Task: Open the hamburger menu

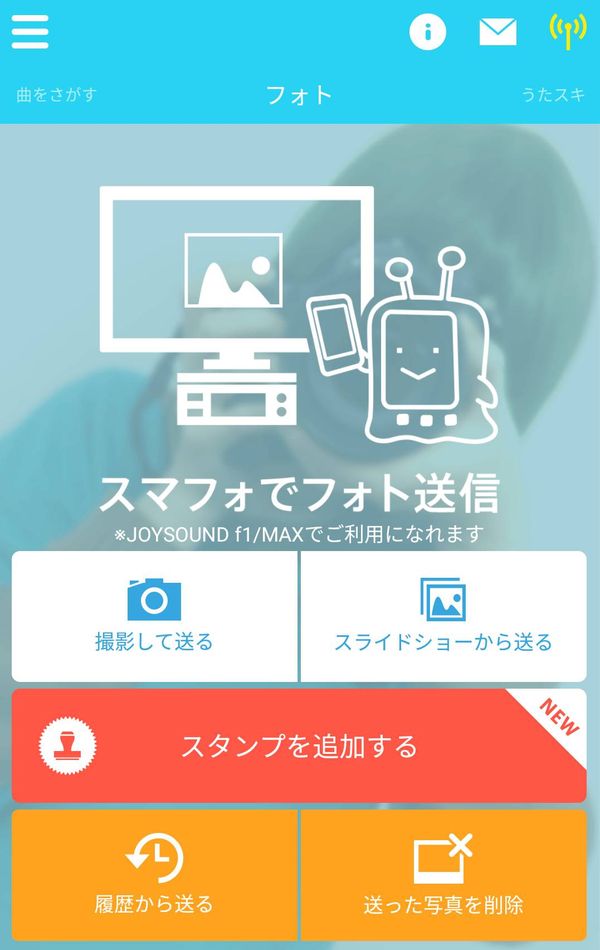Action: pyautogui.click(x=30, y=31)
